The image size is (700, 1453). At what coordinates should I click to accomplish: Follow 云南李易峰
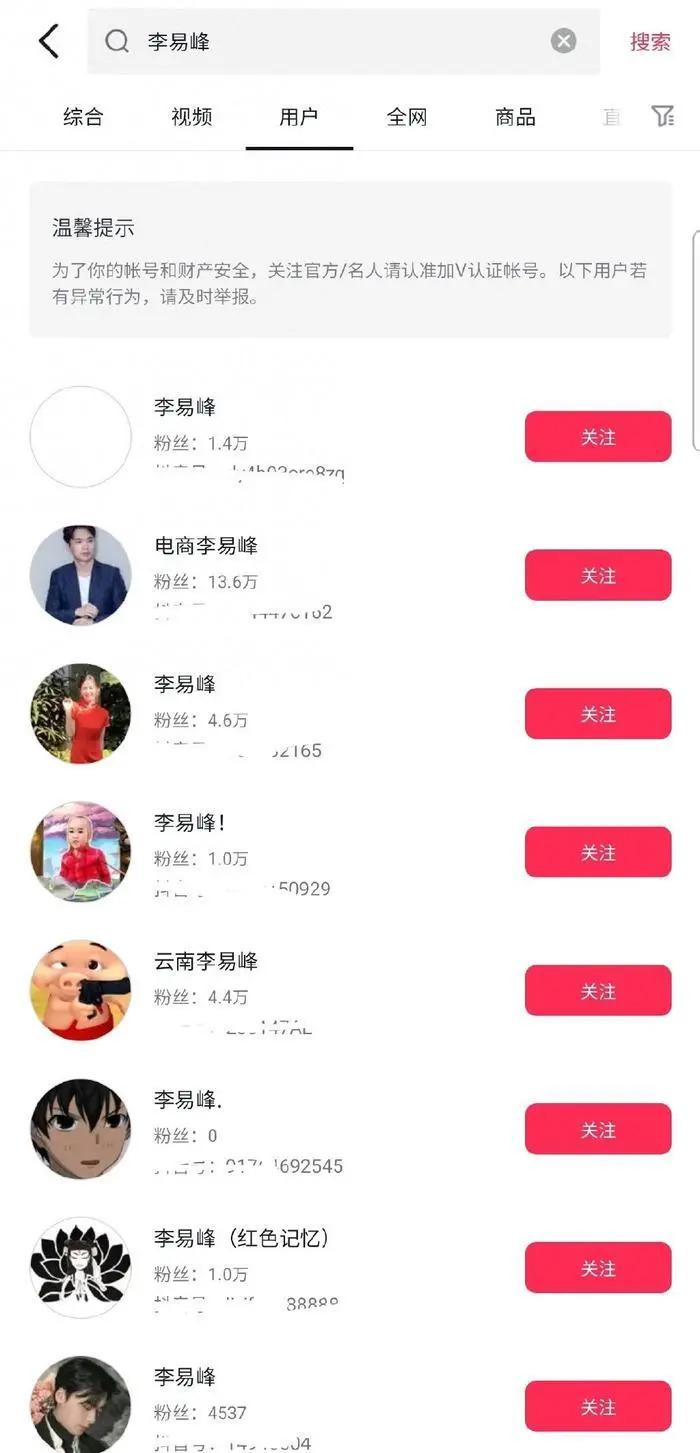click(x=597, y=991)
